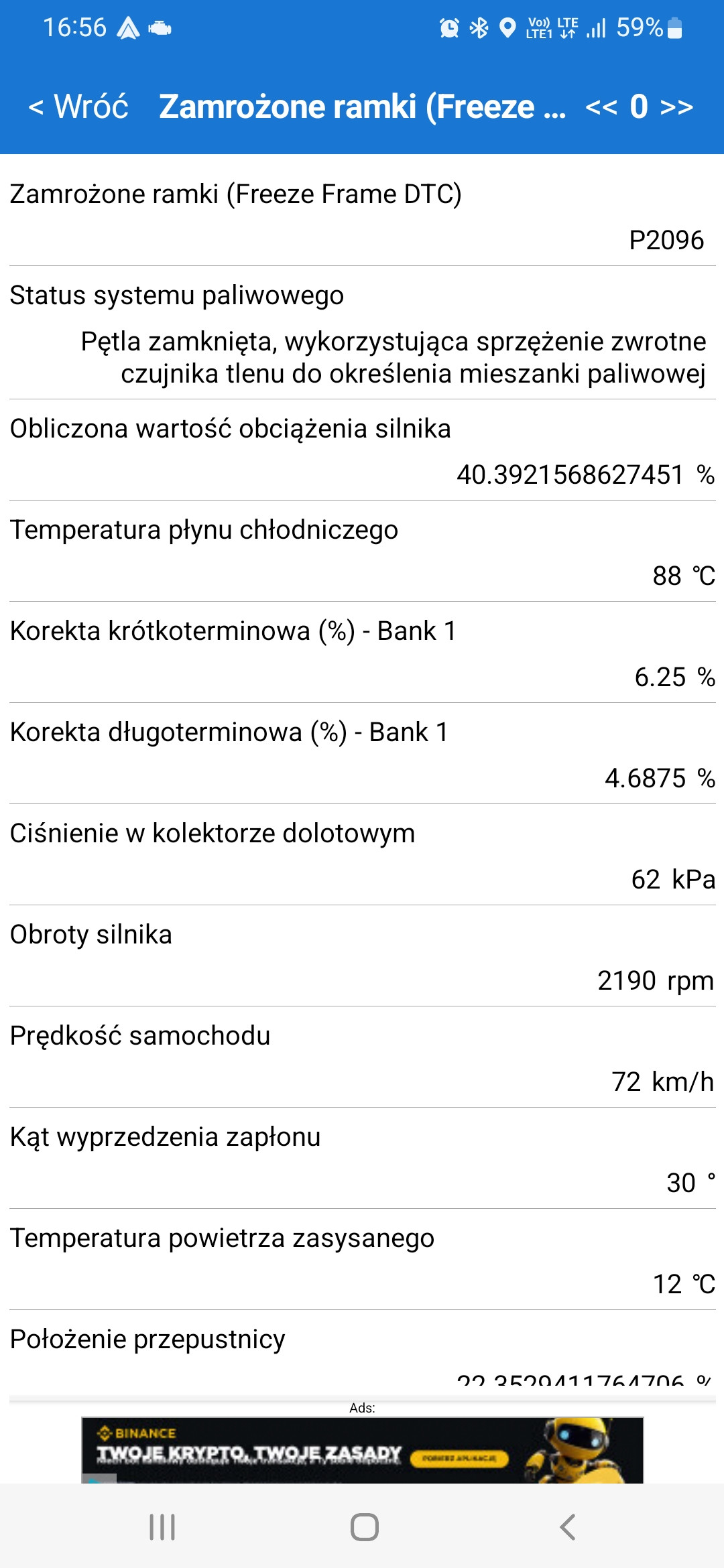Go to the next freeze frame (>>)
The height and width of the screenshot is (1568, 724).
tap(676, 107)
